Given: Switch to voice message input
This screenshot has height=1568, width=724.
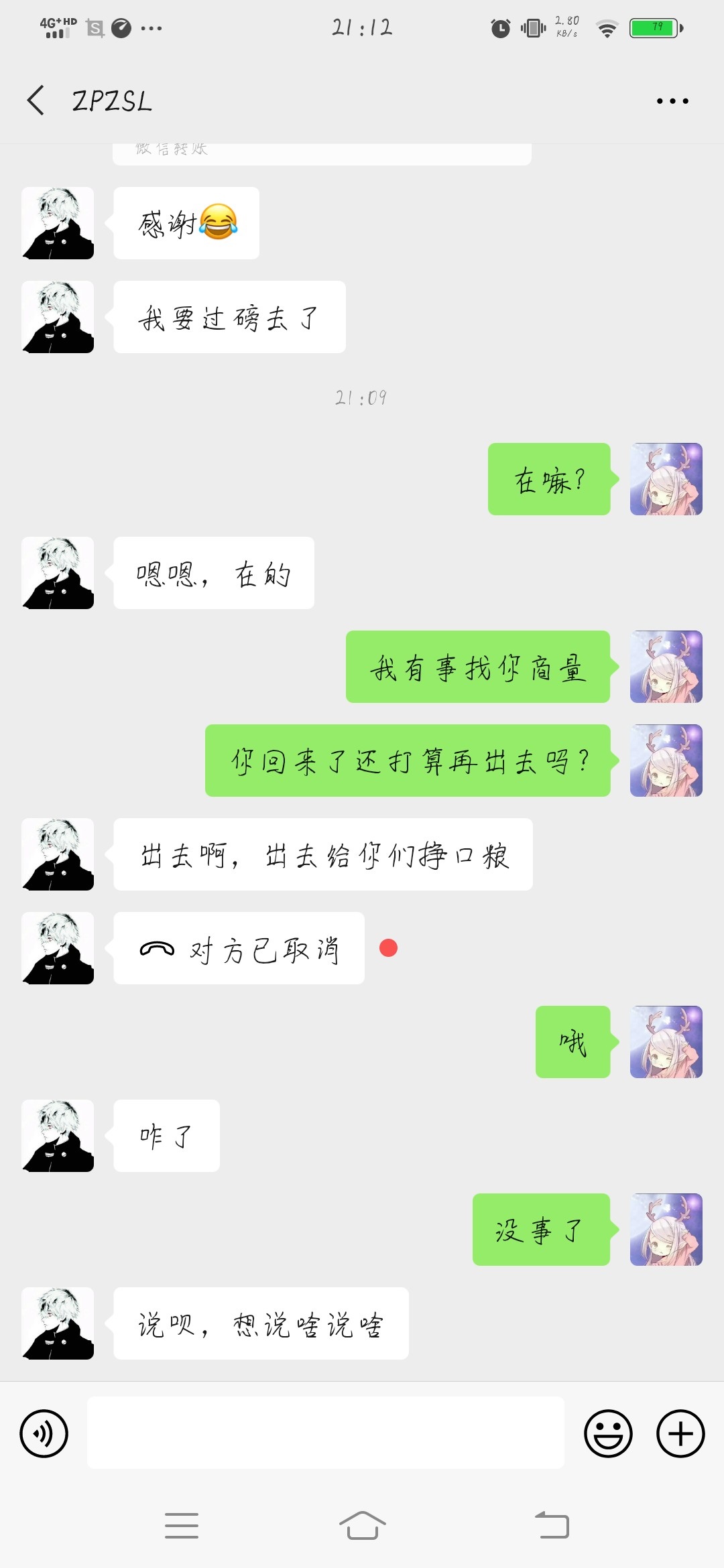Looking at the screenshot, I should coord(44,1433).
